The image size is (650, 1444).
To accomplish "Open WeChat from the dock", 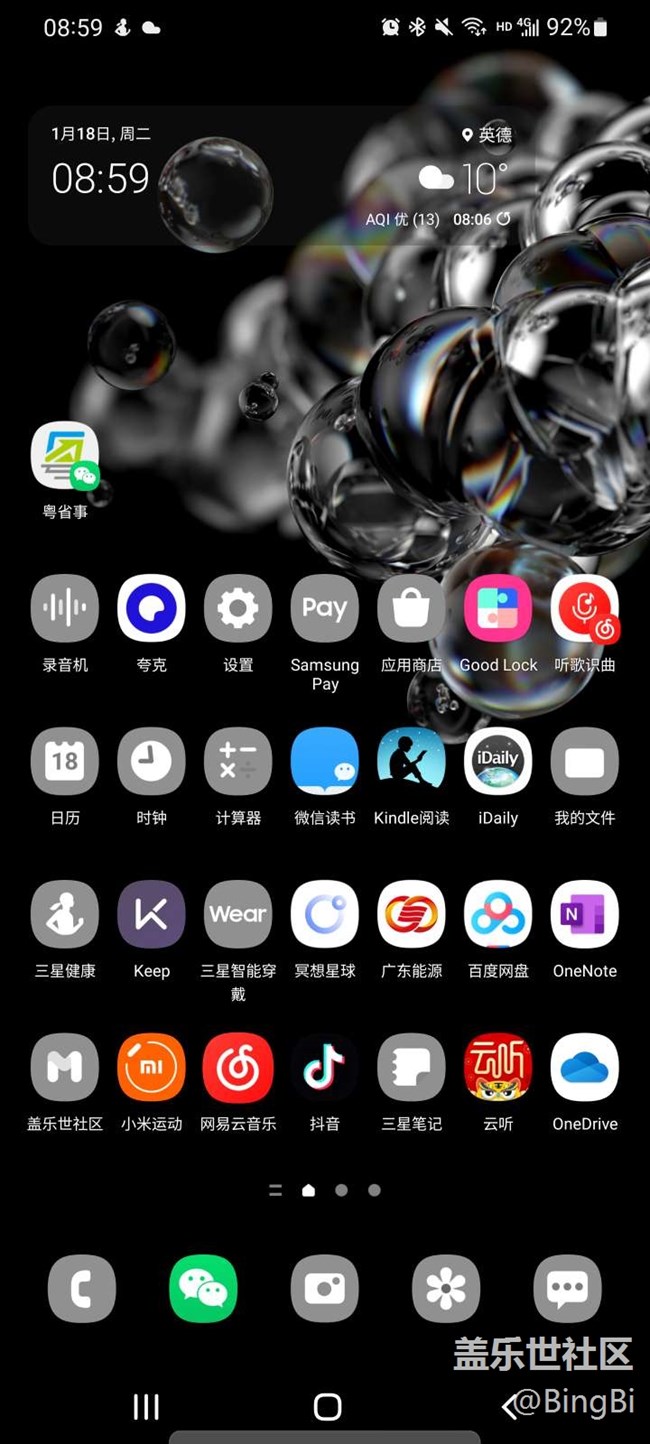I will (x=203, y=1288).
